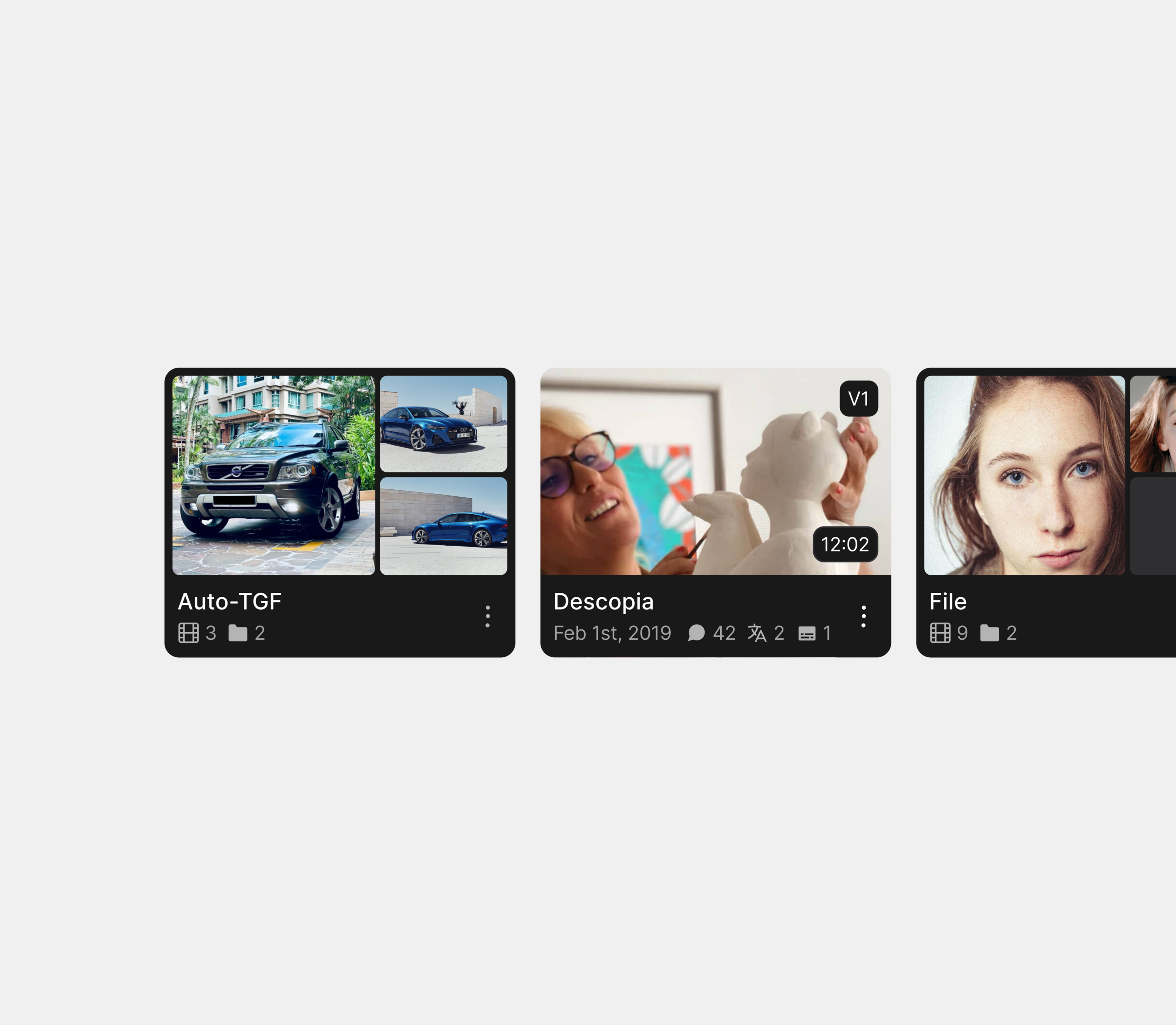The image size is (1176, 1025).
Task: Open the File folder card
Action: pos(1046,512)
